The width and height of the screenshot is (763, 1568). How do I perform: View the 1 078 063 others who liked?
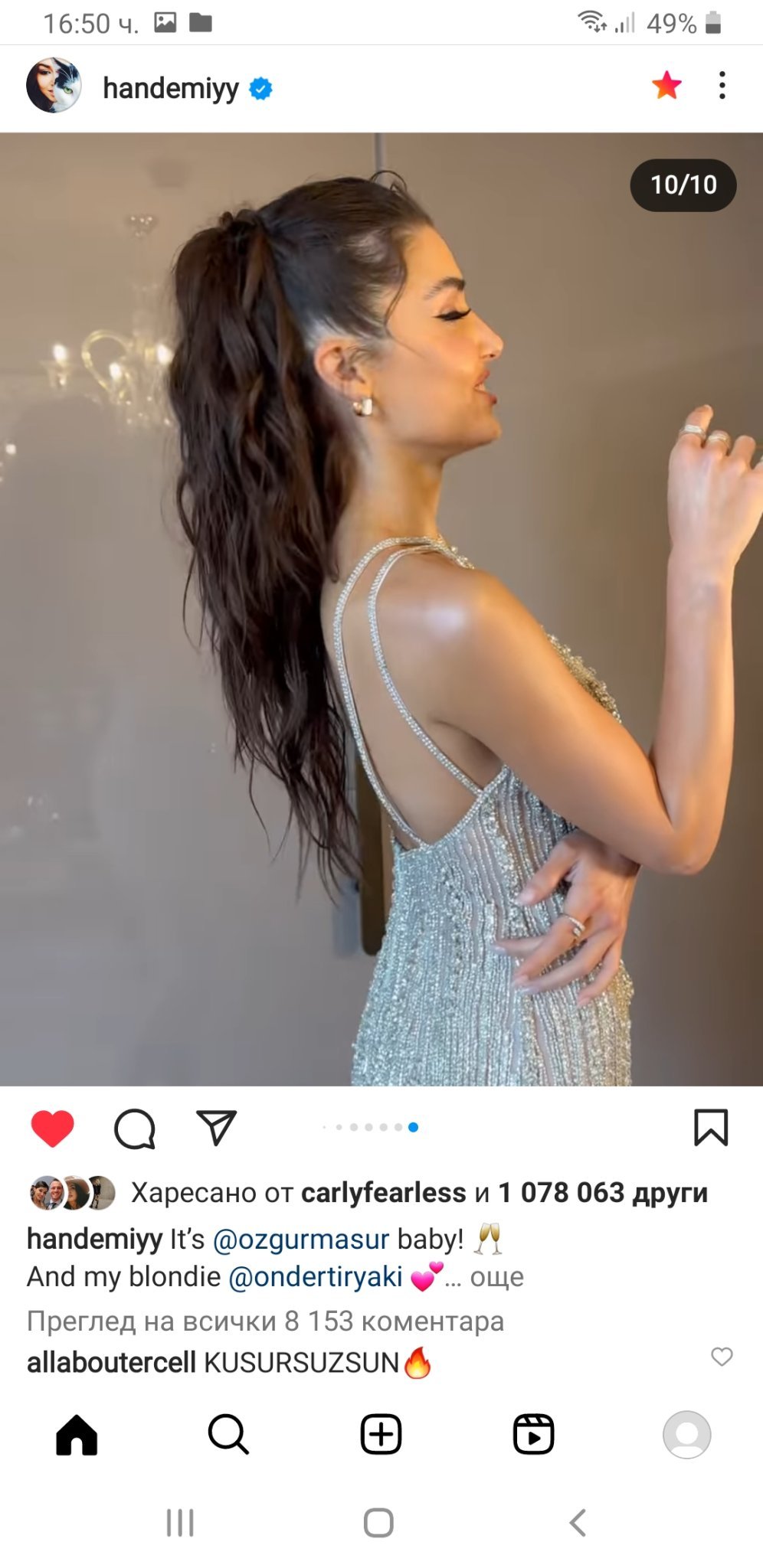pos(603,1192)
